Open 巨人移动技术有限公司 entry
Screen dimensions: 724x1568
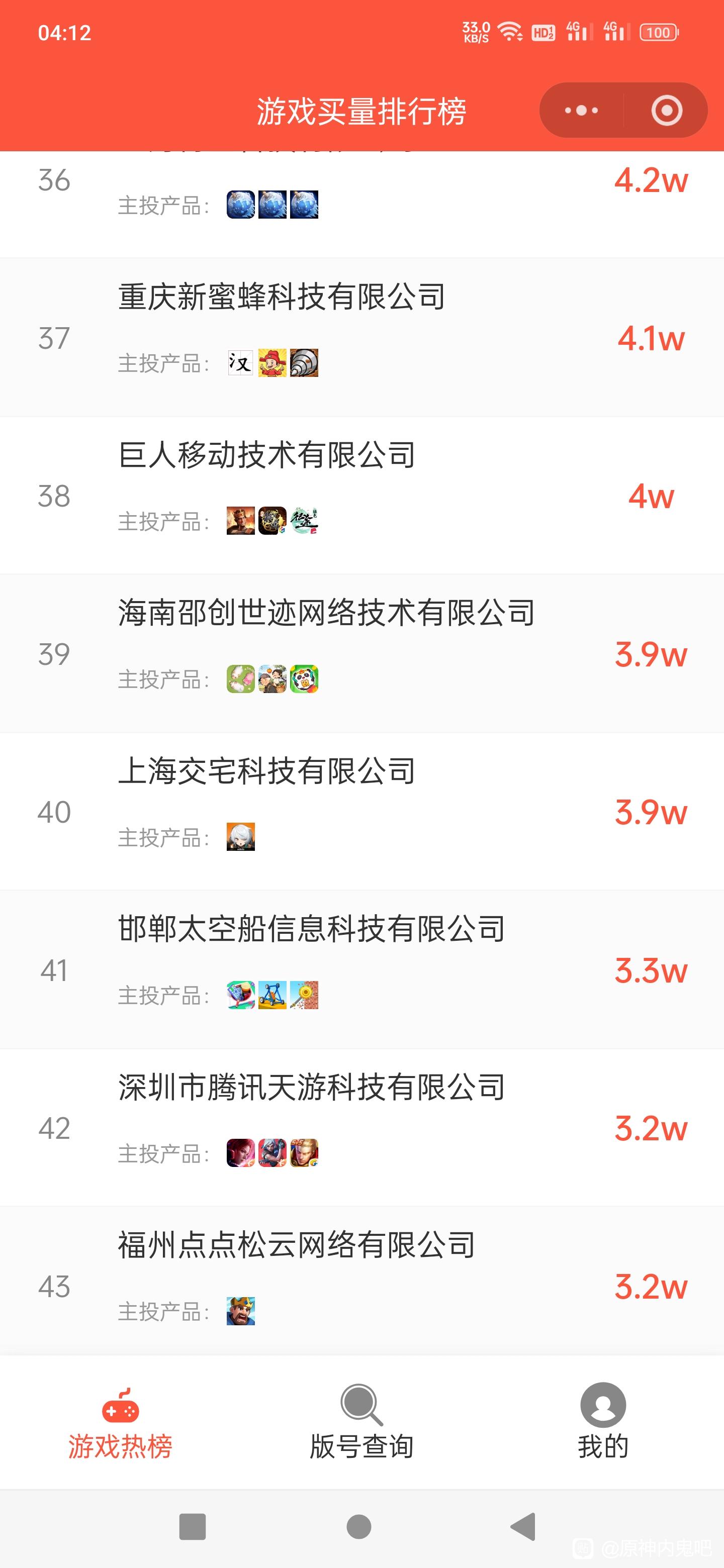pyautogui.click(x=266, y=455)
